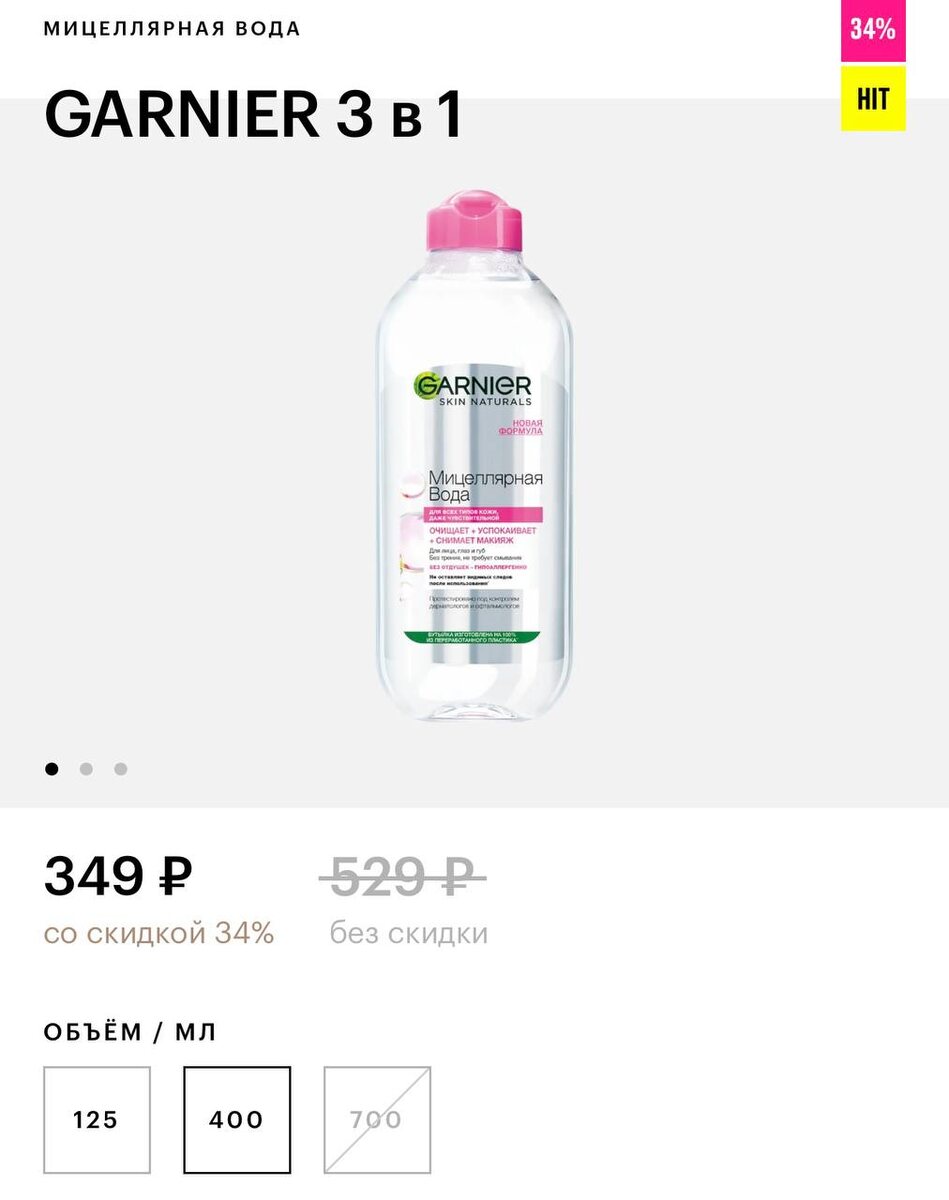The height and width of the screenshot is (1200, 949).
Task: Tap the crossed-out 700 ml volume option
Action: 377,1119
